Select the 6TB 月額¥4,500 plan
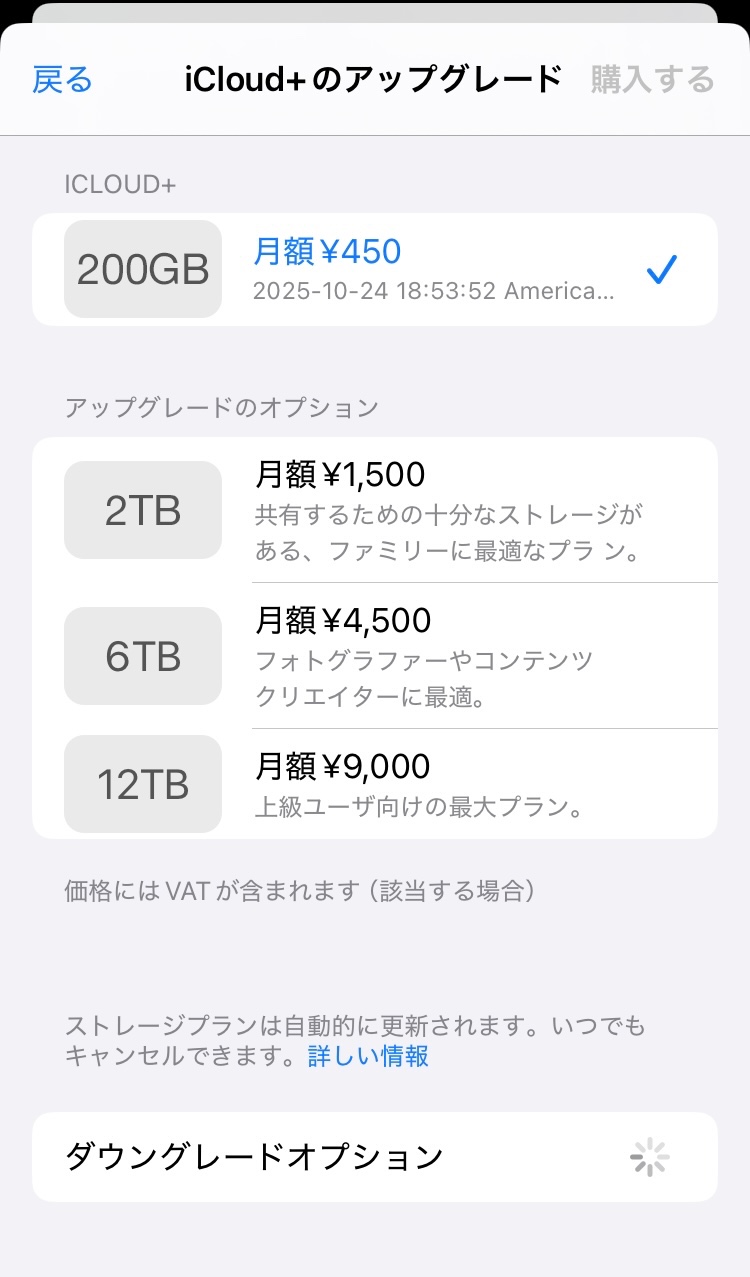Image resolution: width=750 pixels, height=1277 pixels. 374,656
